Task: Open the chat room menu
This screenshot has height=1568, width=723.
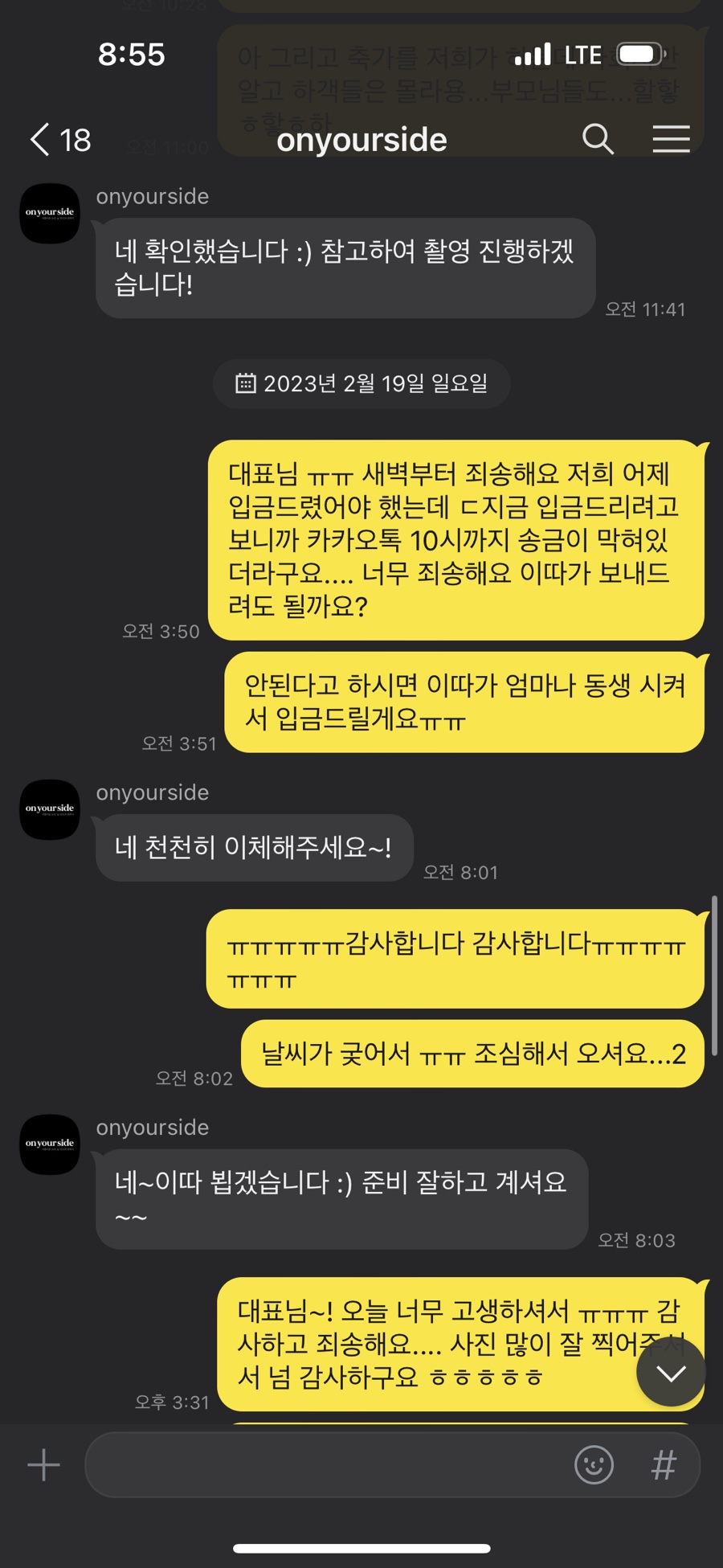Action: pos(671,139)
